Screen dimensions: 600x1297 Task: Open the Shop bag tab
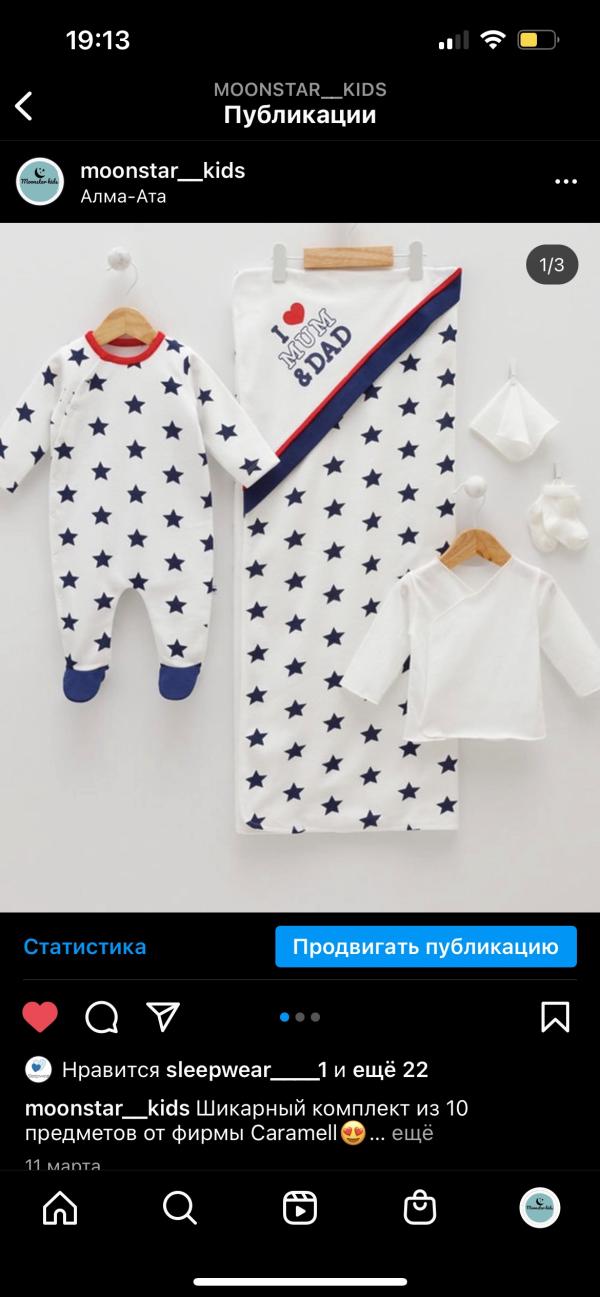[x=420, y=1208]
